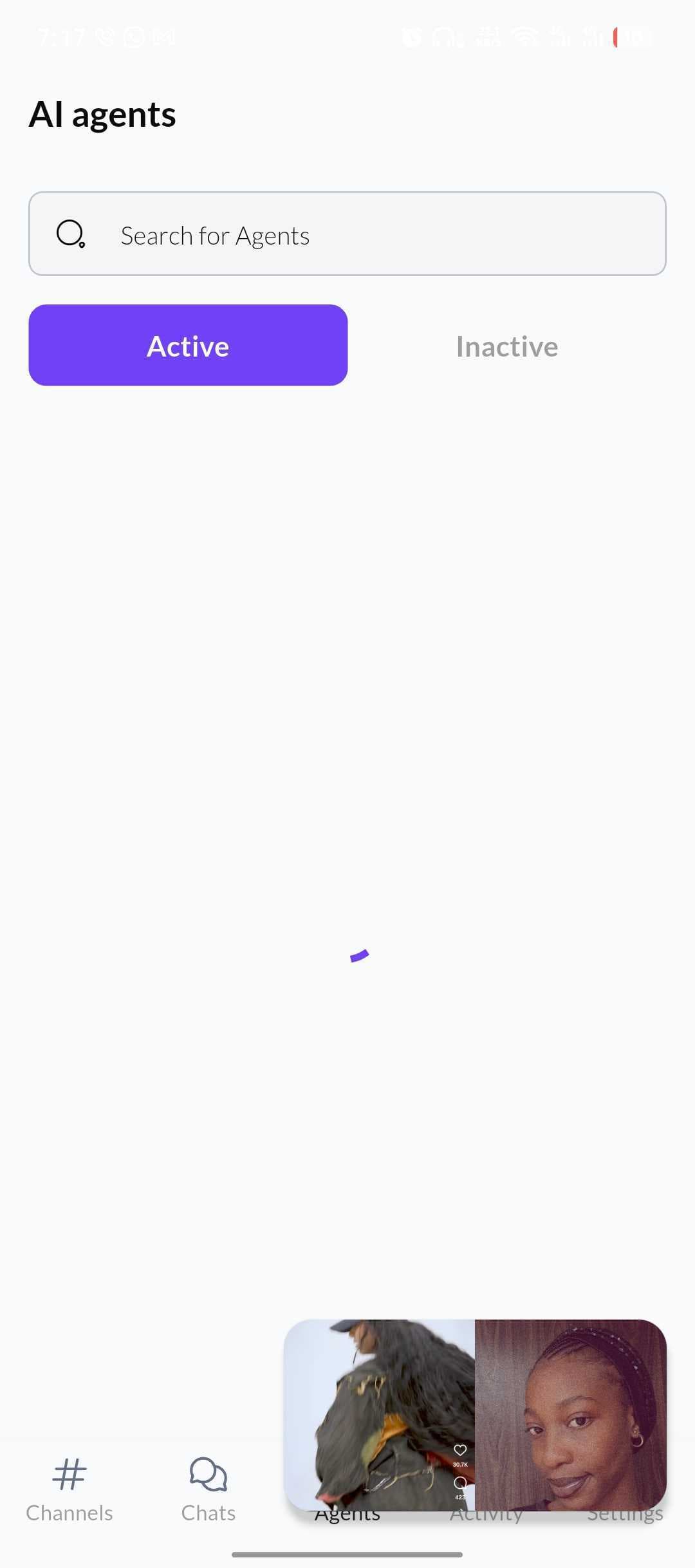Tap the Search for Agents field
The image size is (695, 1568).
click(347, 234)
